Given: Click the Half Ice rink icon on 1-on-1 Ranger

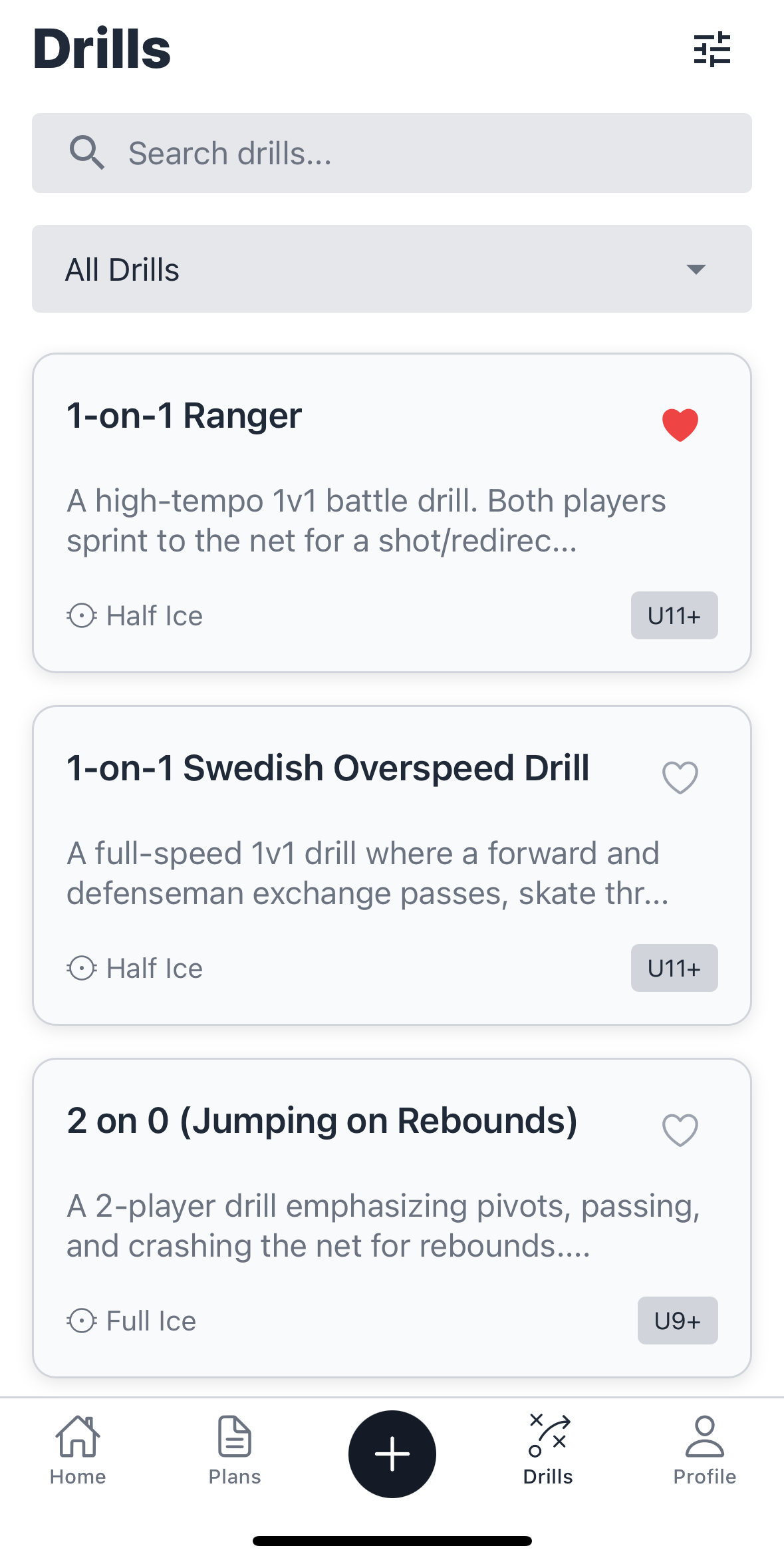Looking at the screenshot, I should pyautogui.click(x=81, y=615).
